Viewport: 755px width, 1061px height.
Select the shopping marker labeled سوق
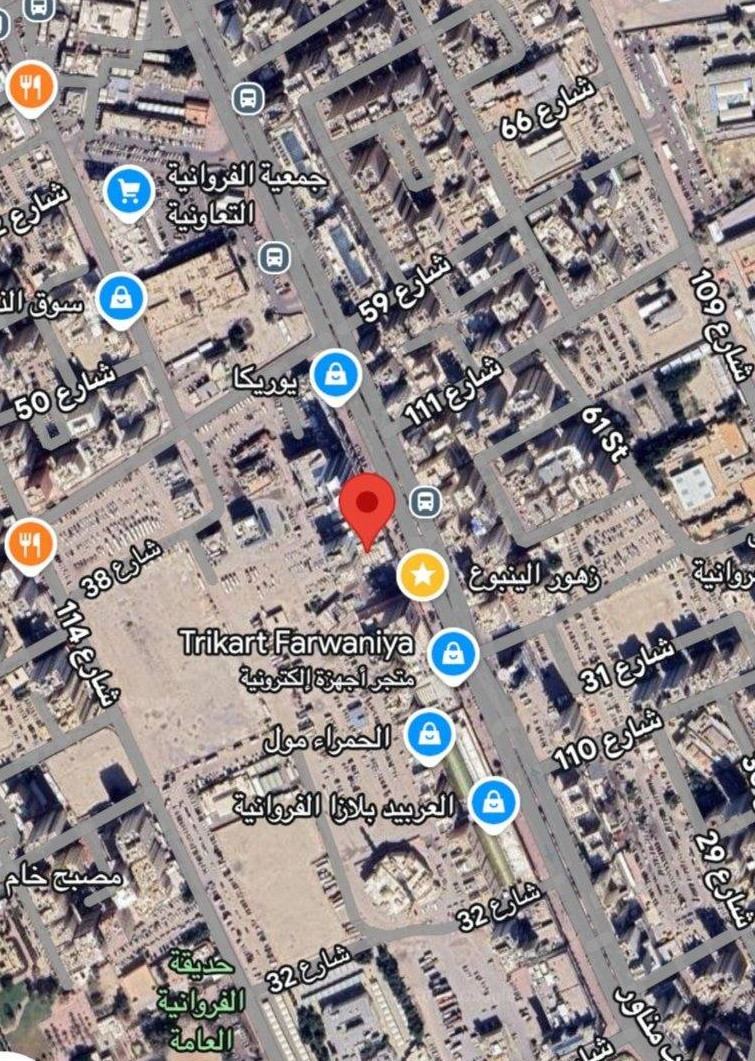(x=122, y=298)
